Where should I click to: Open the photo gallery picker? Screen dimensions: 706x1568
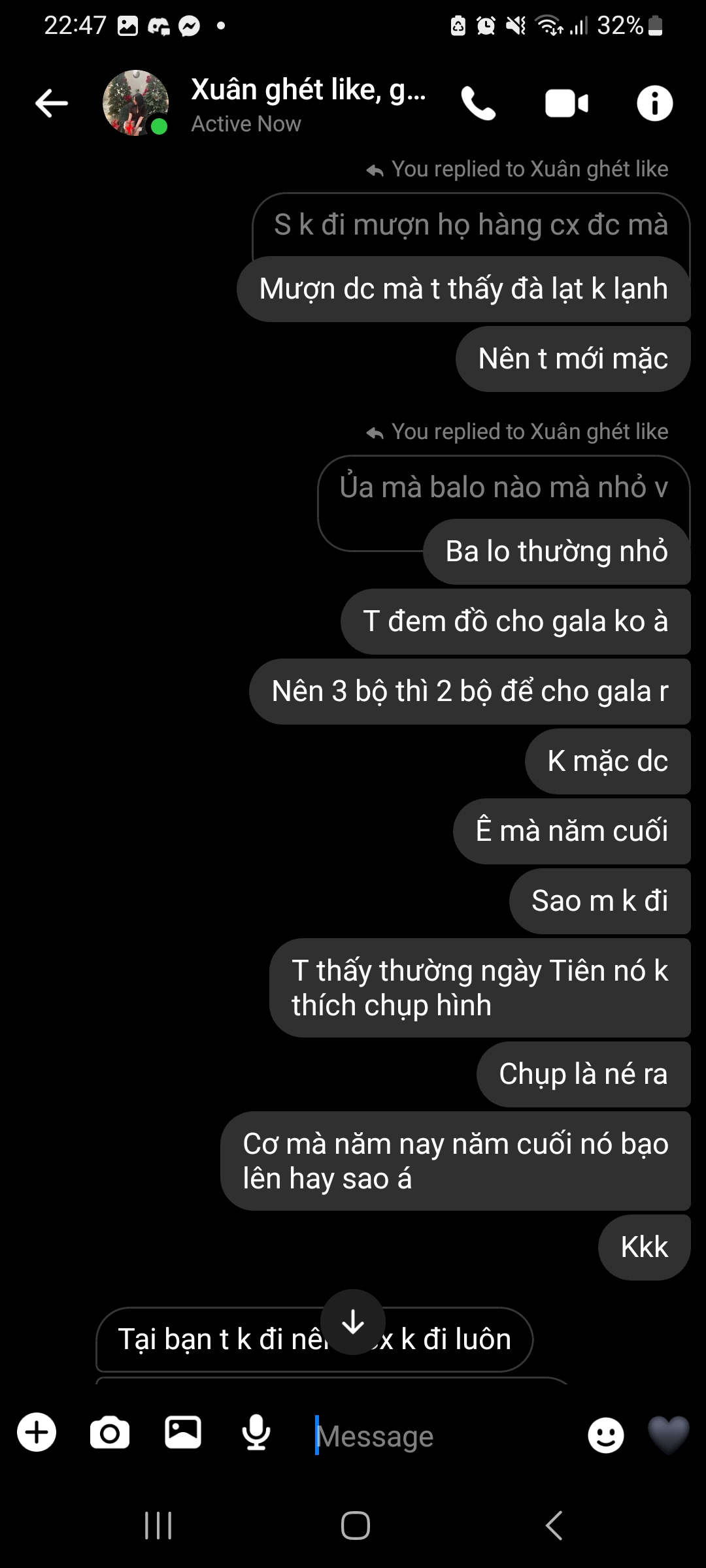[183, 1433]
